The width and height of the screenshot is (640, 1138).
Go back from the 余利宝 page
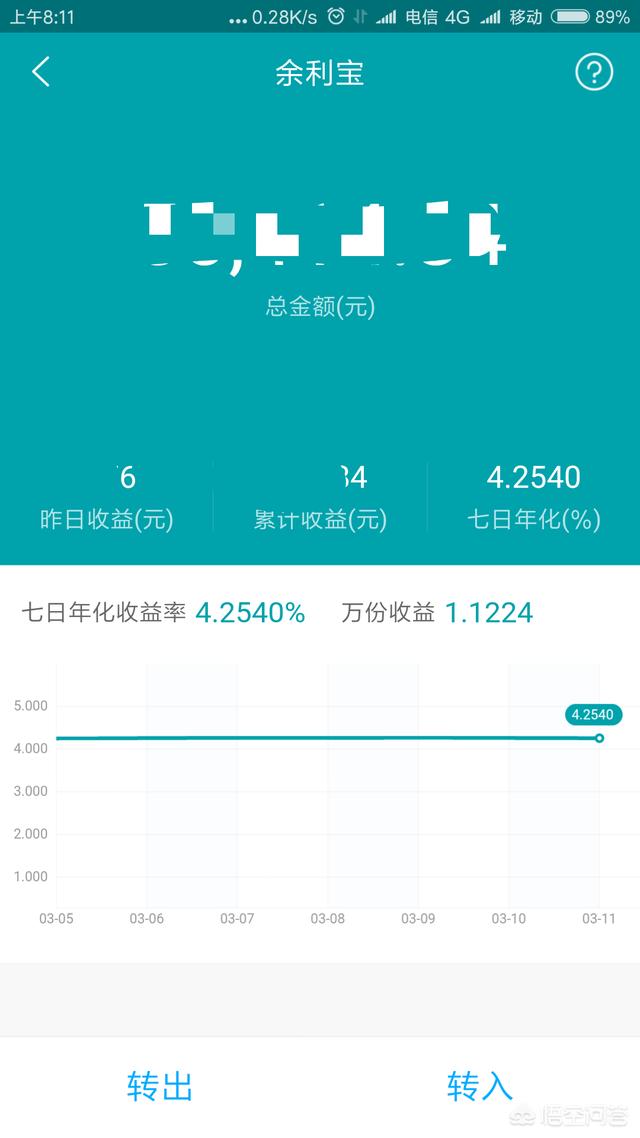pos(41,73)
